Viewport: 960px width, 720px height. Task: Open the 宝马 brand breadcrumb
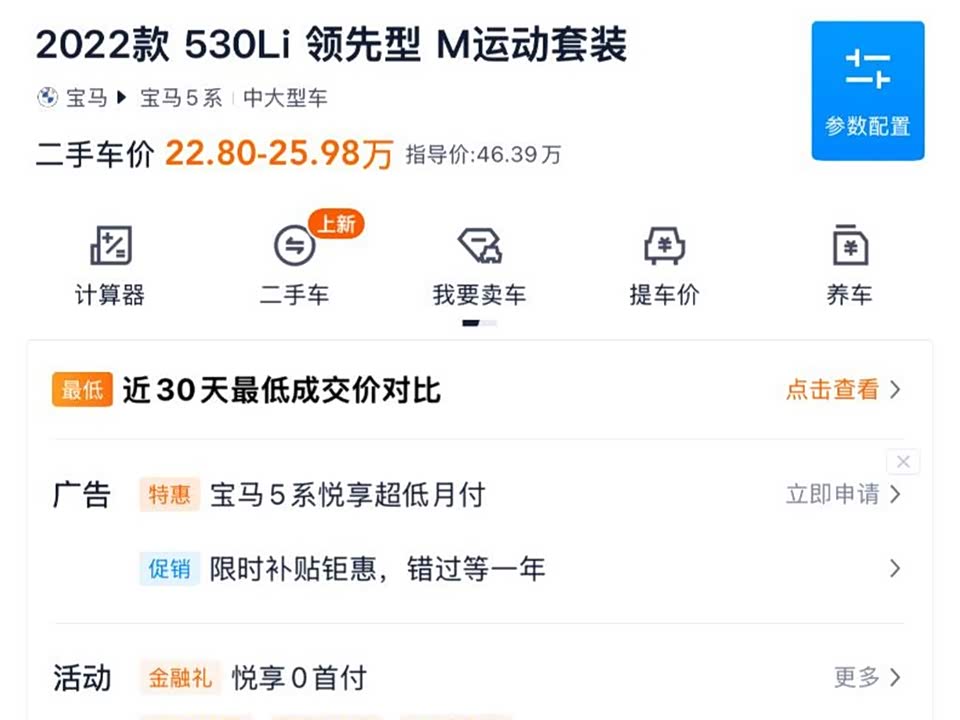point(85,98)
